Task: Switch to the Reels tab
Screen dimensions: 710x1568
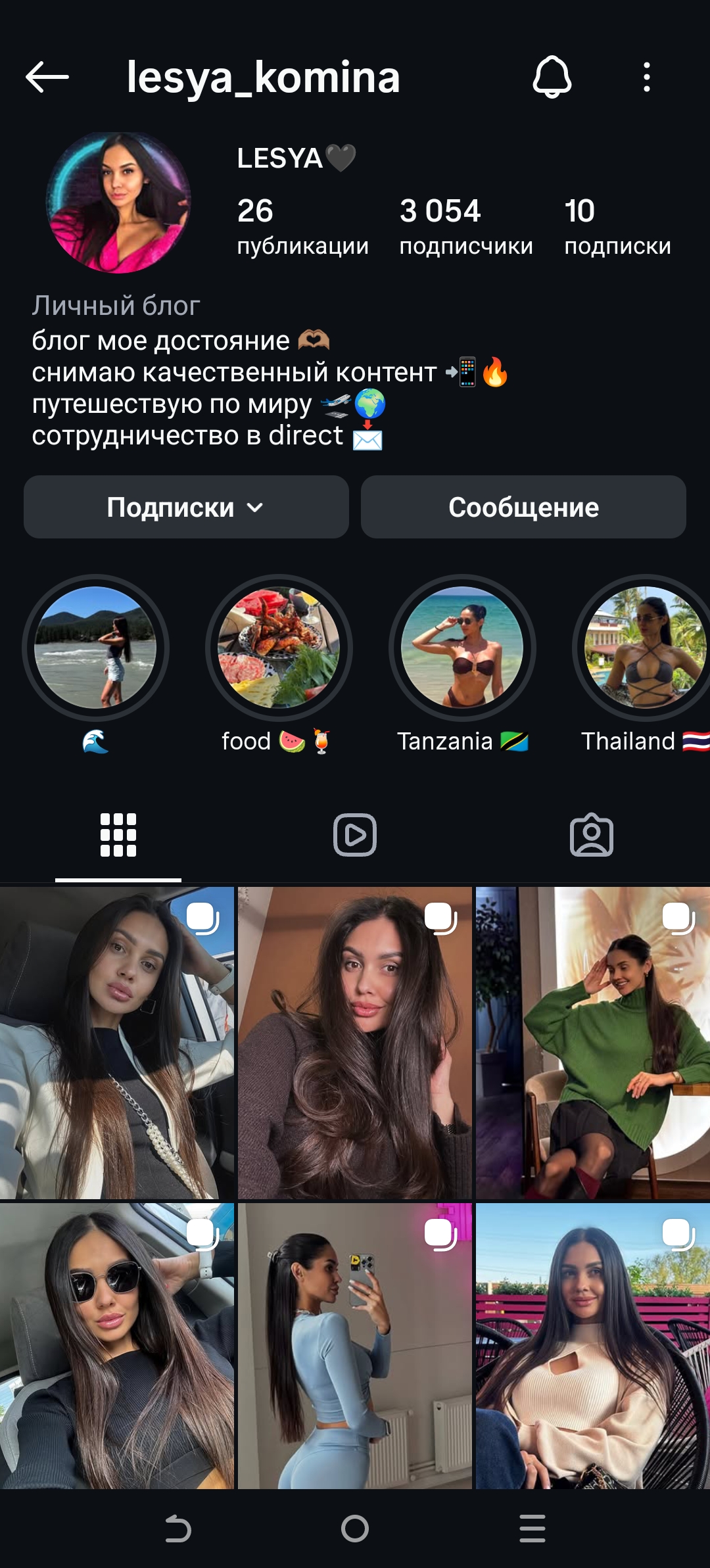Action: click(355, 835)
